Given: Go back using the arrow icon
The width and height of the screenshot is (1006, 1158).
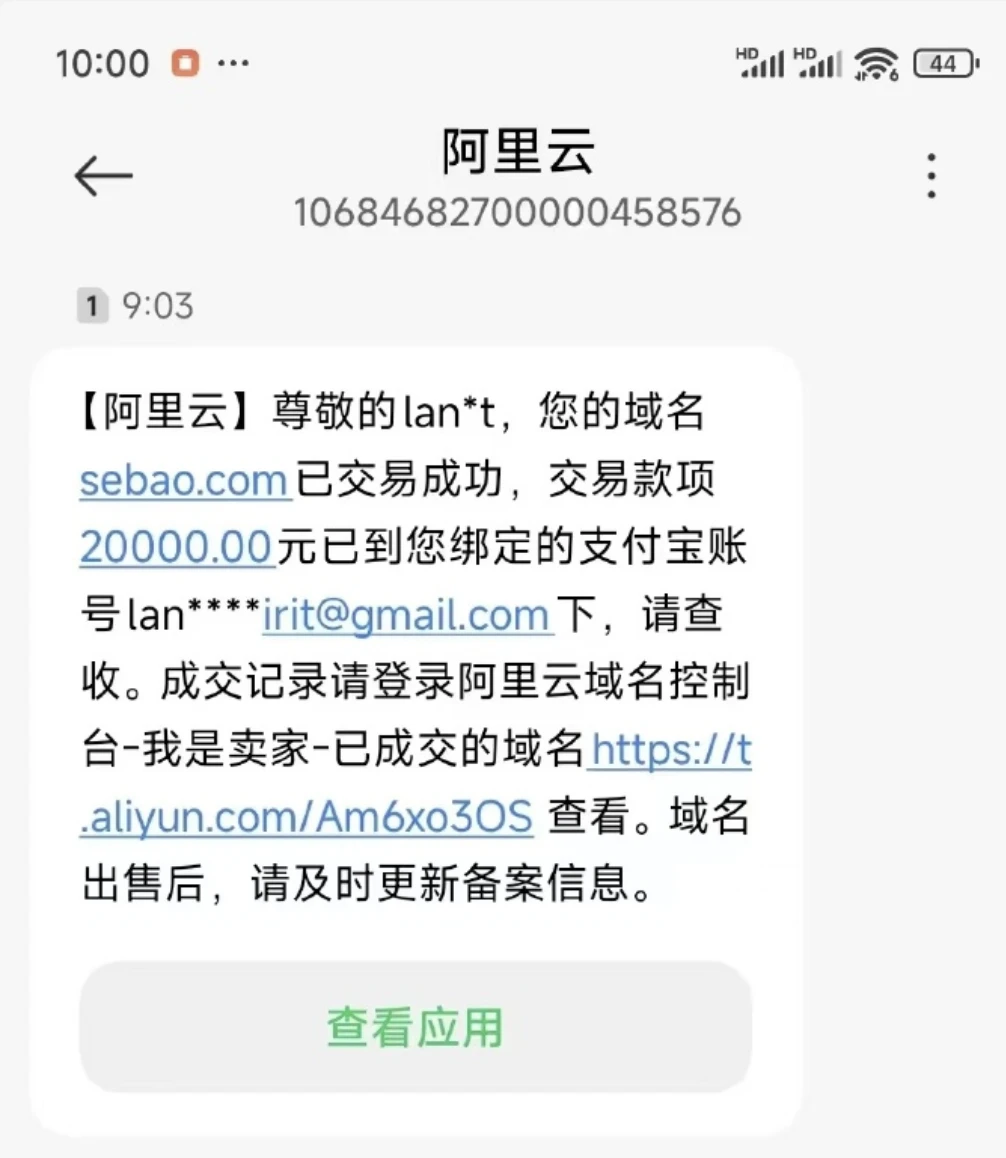Looking at the screenshot, I should pyautogui.click(x=103, y=177).
